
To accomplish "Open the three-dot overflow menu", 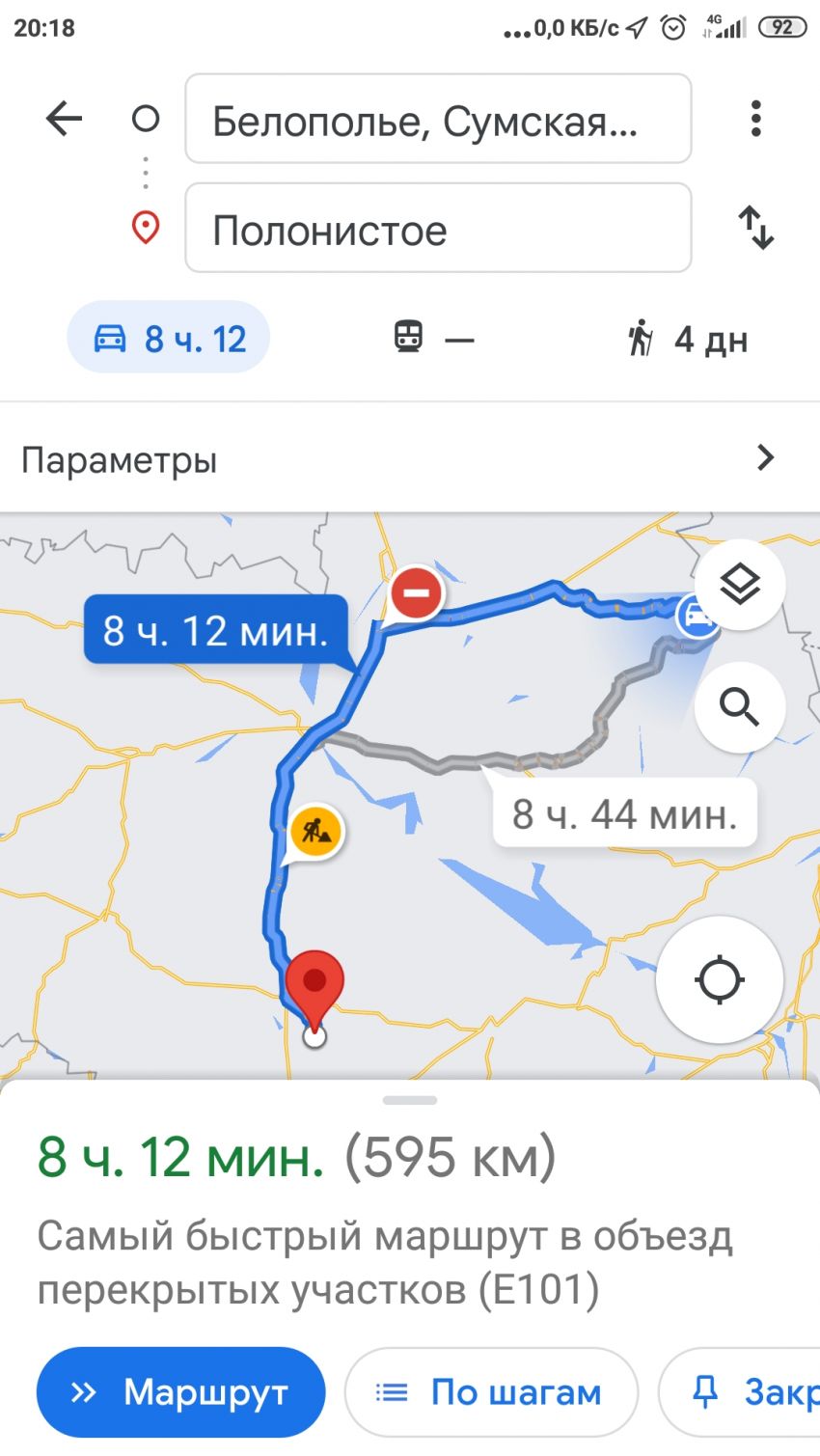I will 755,119.
